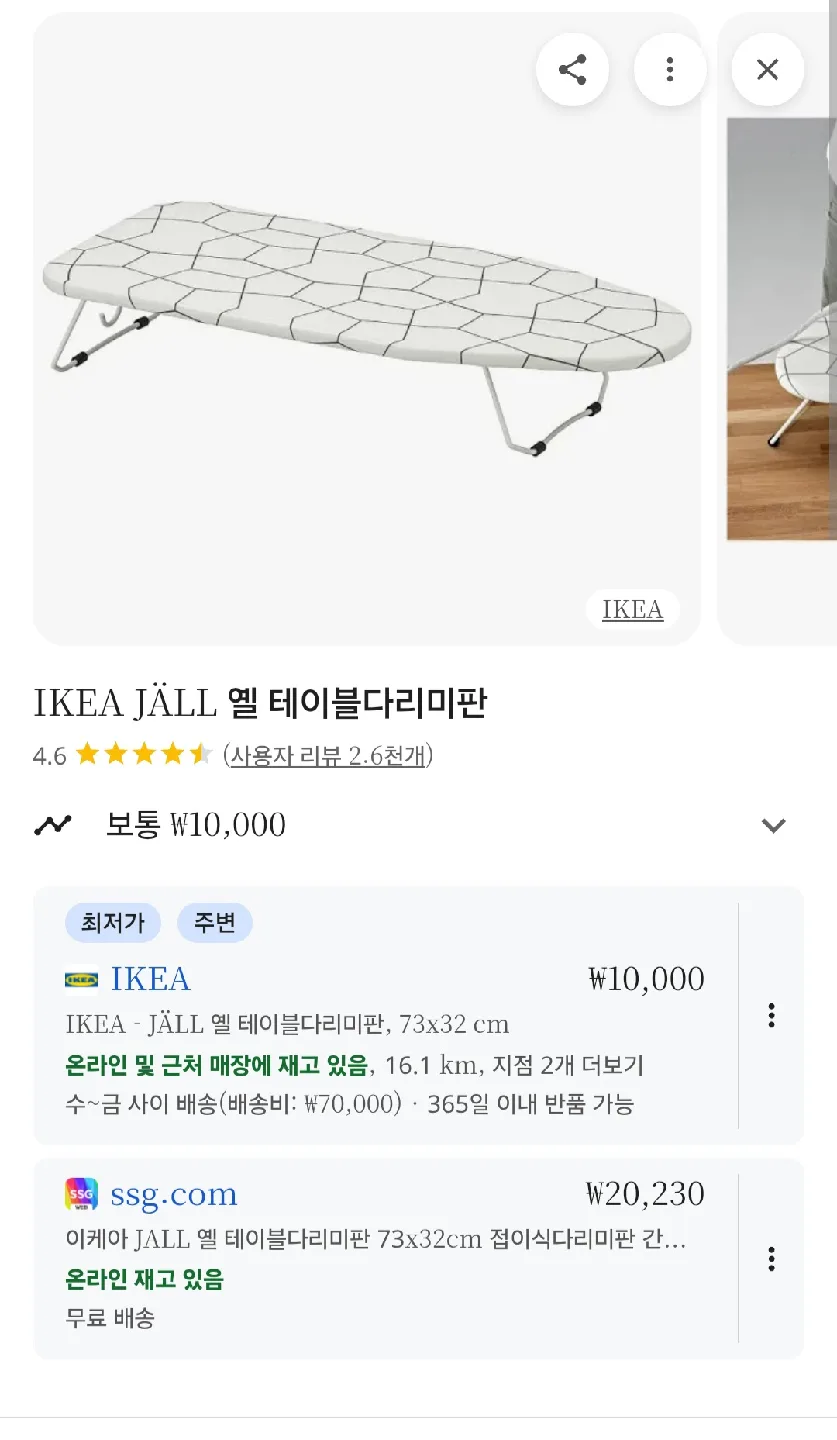Open the overflow menu beside share
The image size is (837, 1440).
[x=670, y=70]
